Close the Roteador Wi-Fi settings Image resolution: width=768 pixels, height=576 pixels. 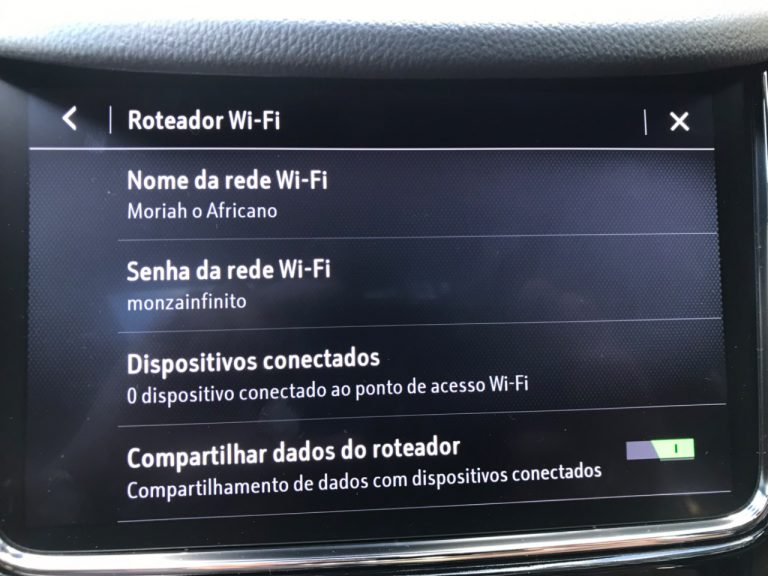679,122
